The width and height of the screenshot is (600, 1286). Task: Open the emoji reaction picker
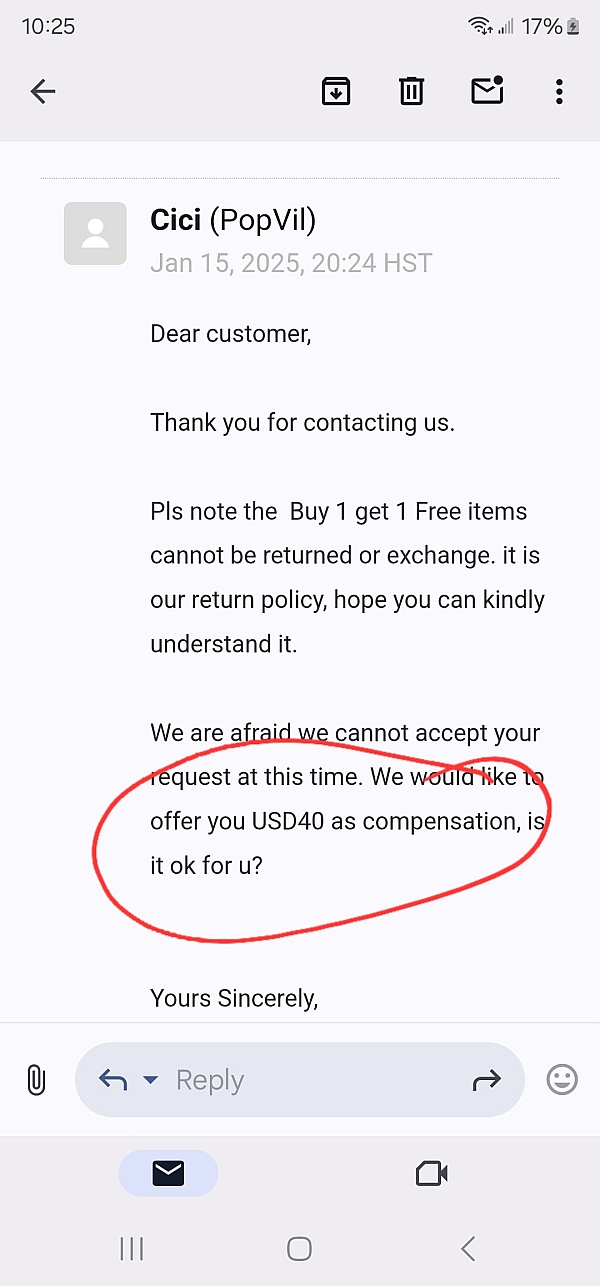[x=562, y=1080]
